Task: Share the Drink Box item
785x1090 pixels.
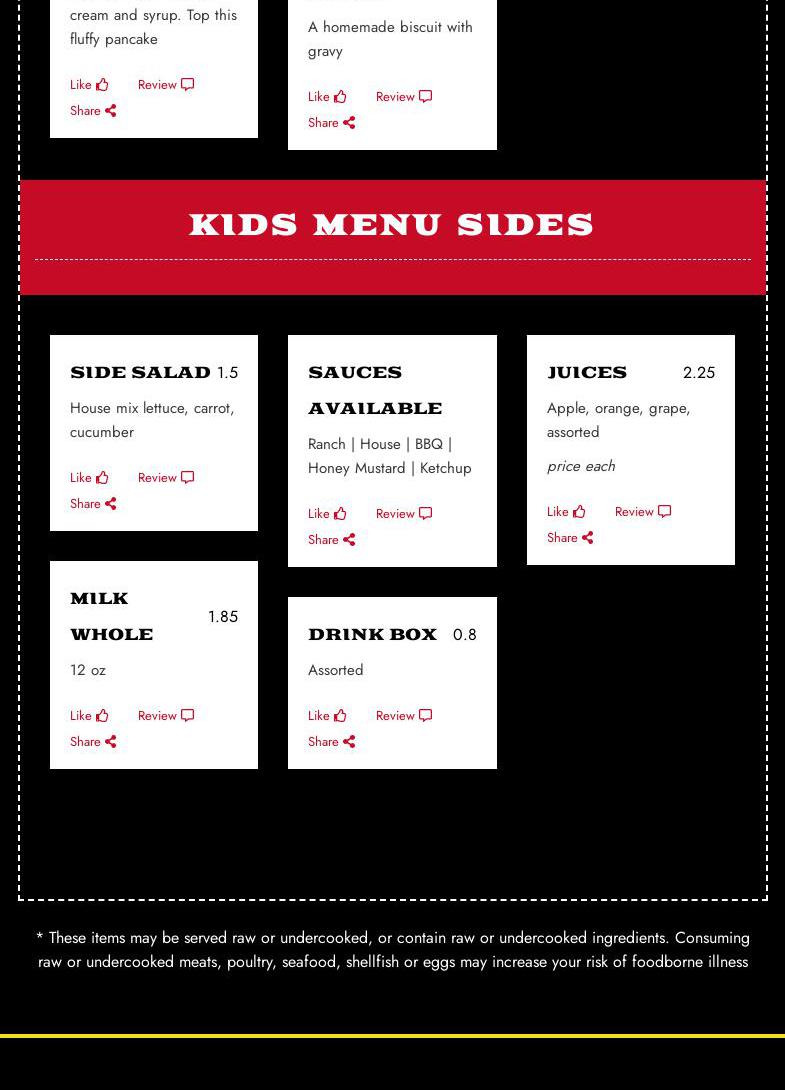Action: pyautogui.click(x=331, y=742)
